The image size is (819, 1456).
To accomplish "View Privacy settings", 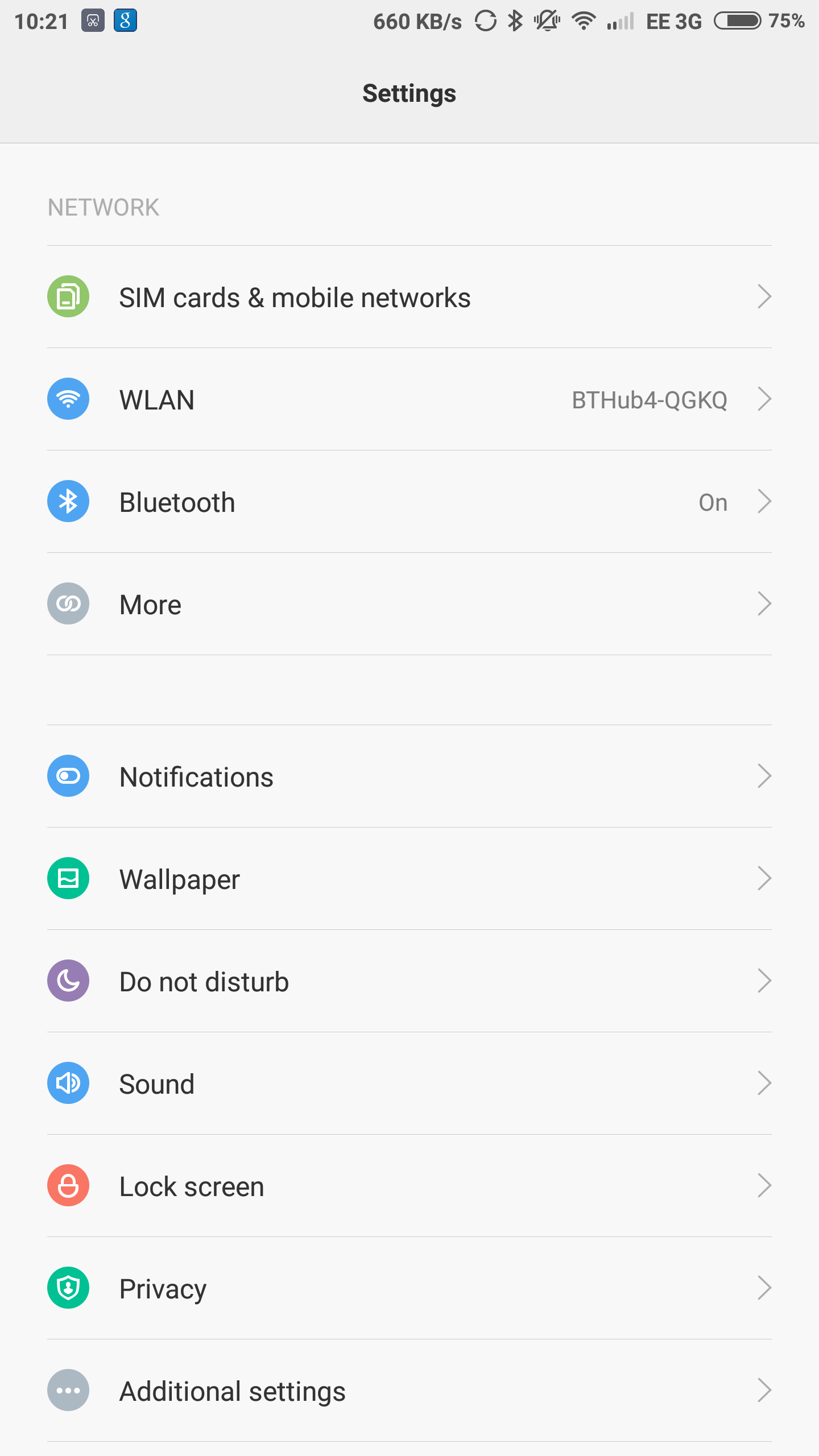I will [x=408, y=1289].
